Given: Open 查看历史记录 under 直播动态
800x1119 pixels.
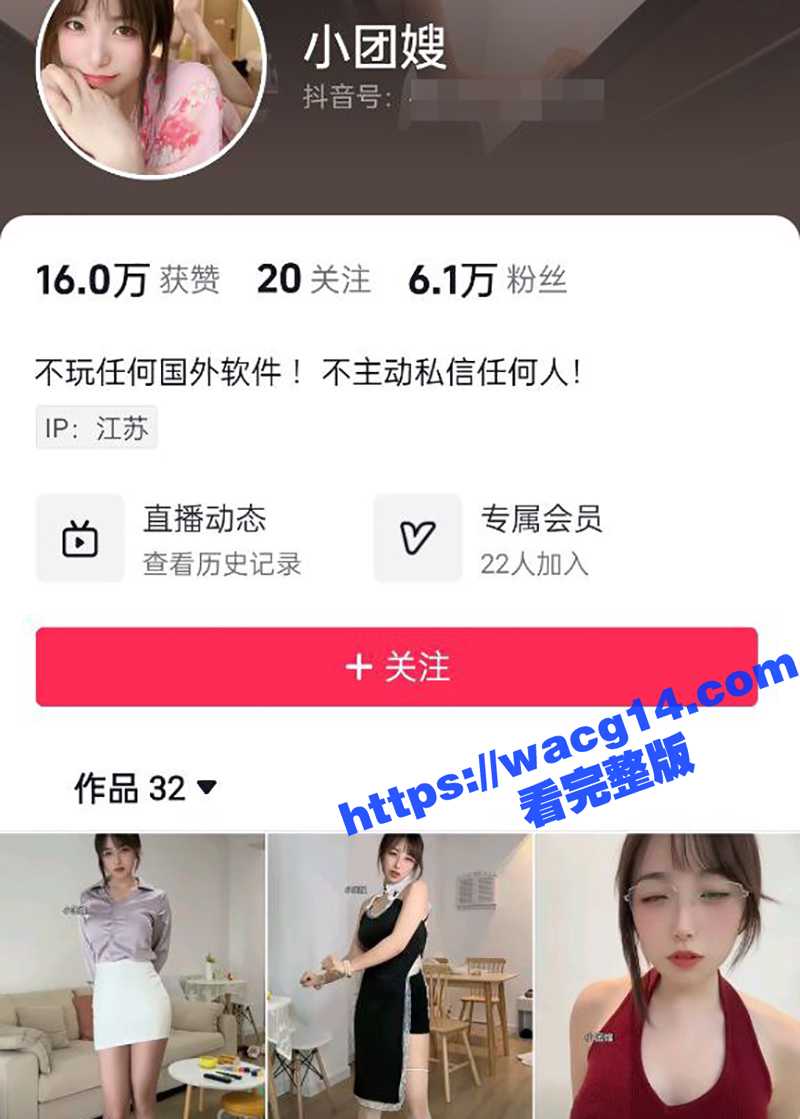Looking at the screenshot, I should pos(224,565).
